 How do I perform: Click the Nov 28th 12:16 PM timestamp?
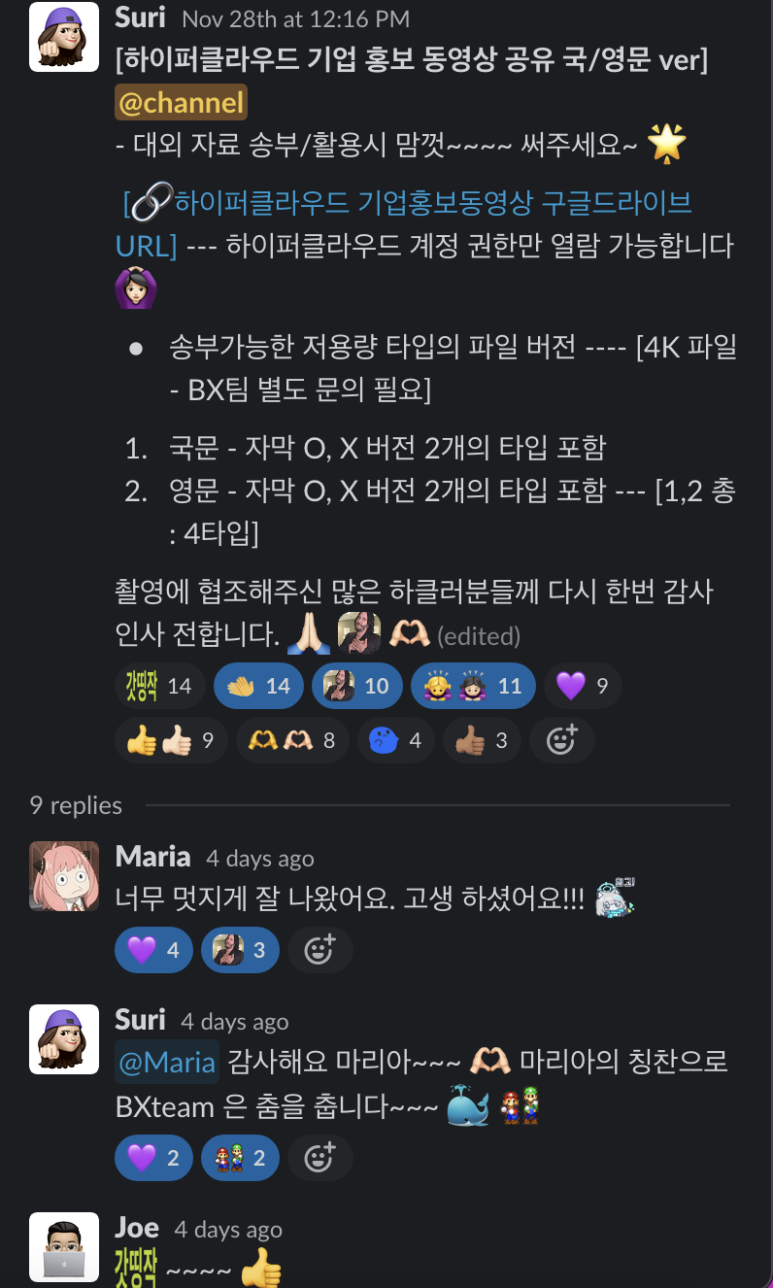(265, 18)
